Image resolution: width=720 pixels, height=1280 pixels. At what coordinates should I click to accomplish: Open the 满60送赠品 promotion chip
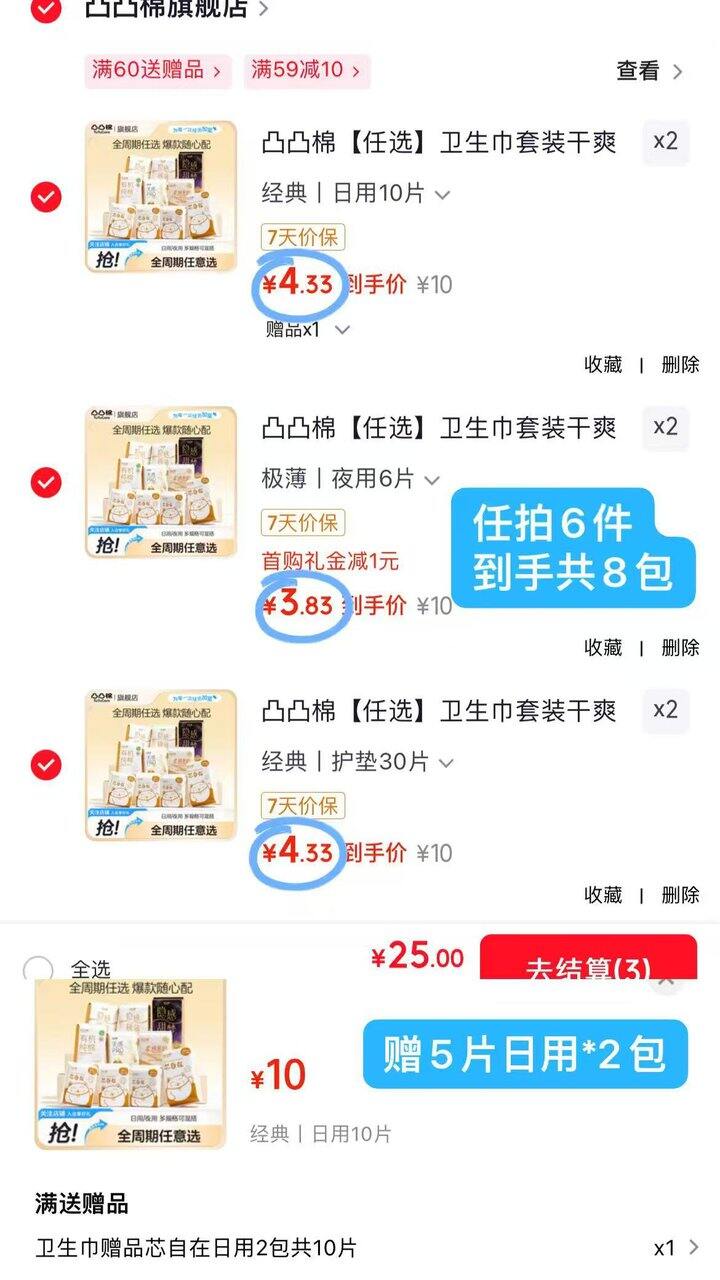(x=158, y=70)
